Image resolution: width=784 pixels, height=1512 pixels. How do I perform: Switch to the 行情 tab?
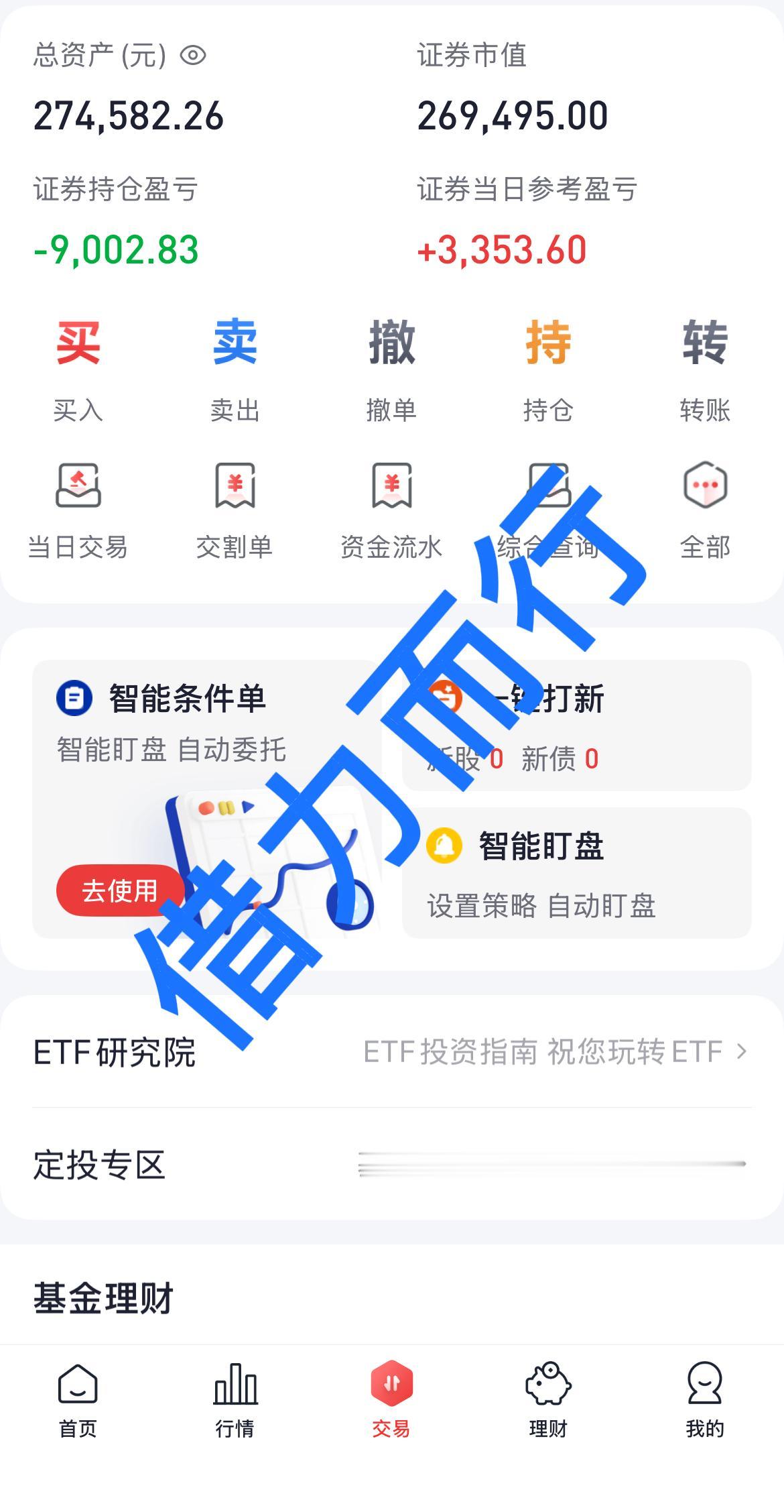coord(235,1408)
